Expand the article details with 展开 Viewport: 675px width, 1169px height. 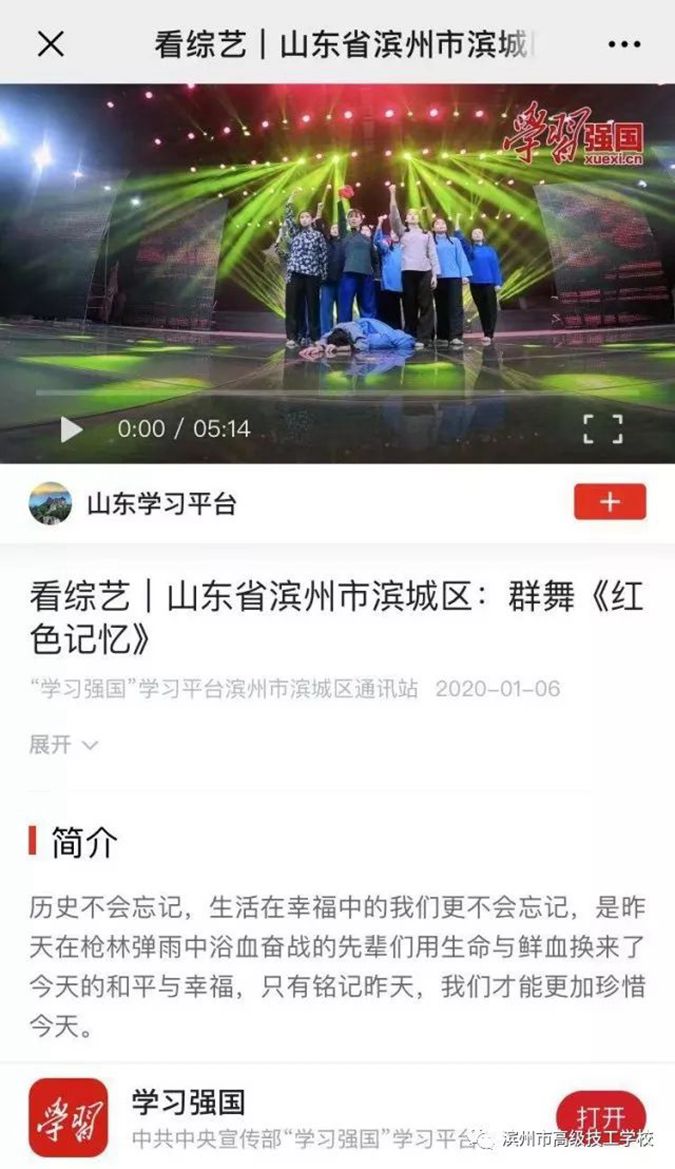[63, 745]
